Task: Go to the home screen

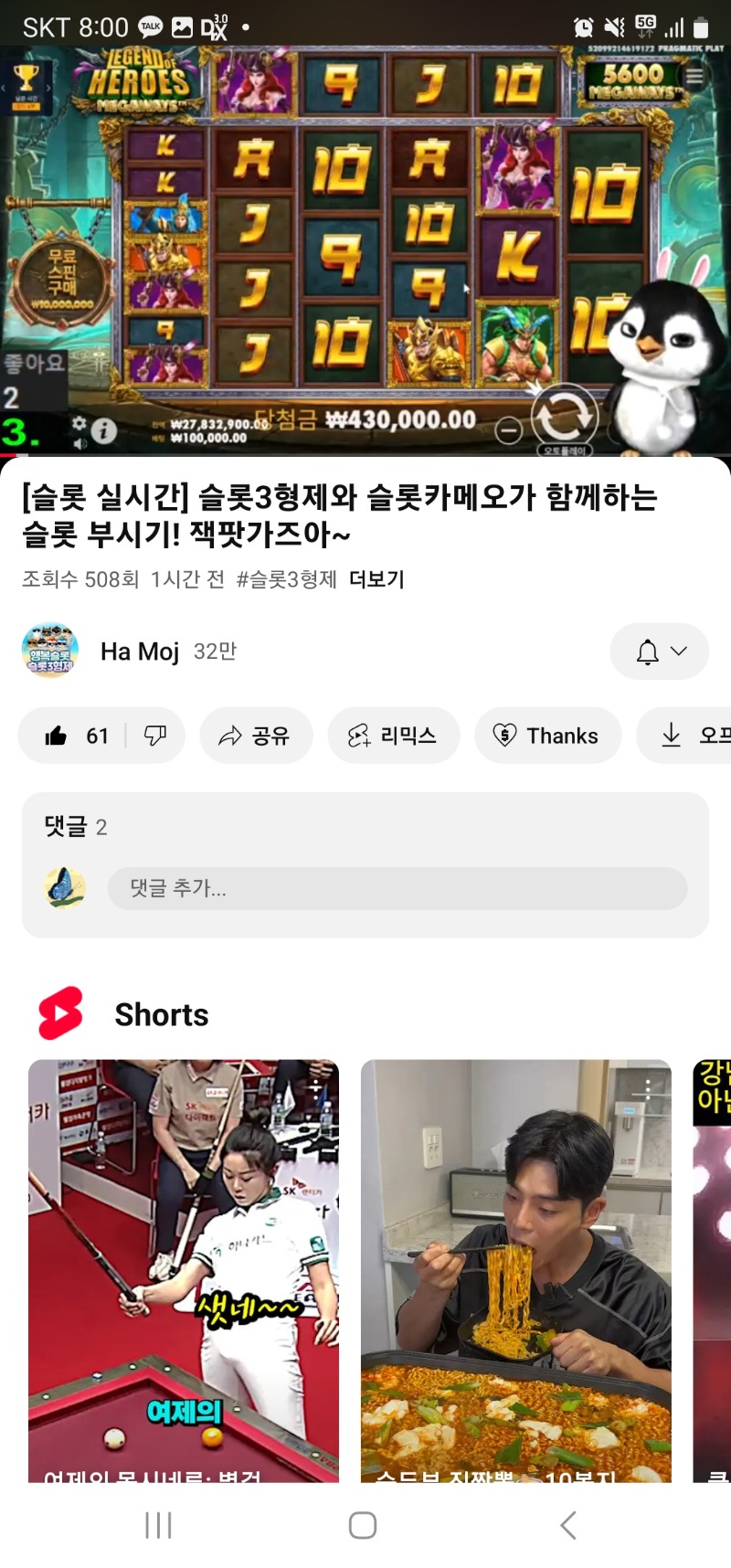Action: click(363, 1524)
